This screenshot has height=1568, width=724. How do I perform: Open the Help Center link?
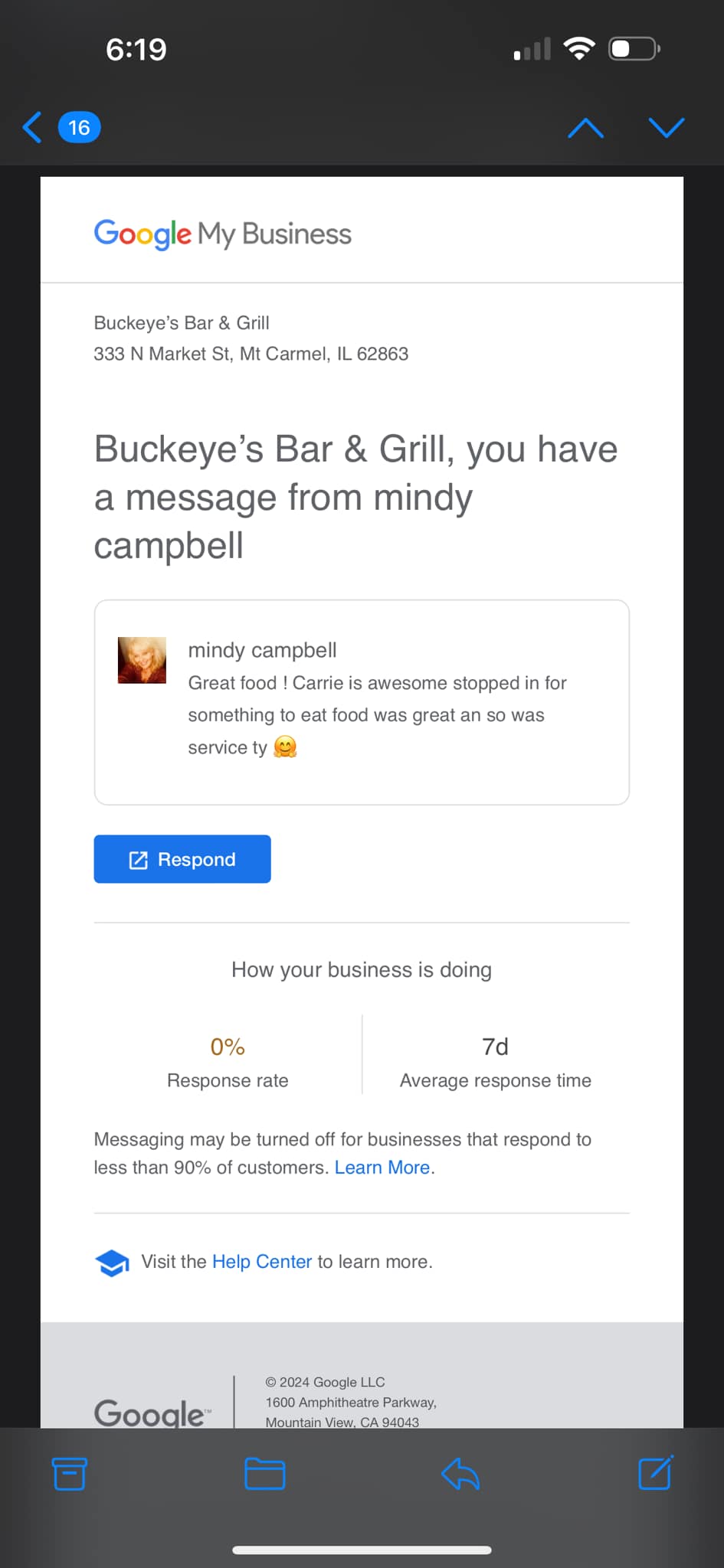click(x=261, y=1262)
